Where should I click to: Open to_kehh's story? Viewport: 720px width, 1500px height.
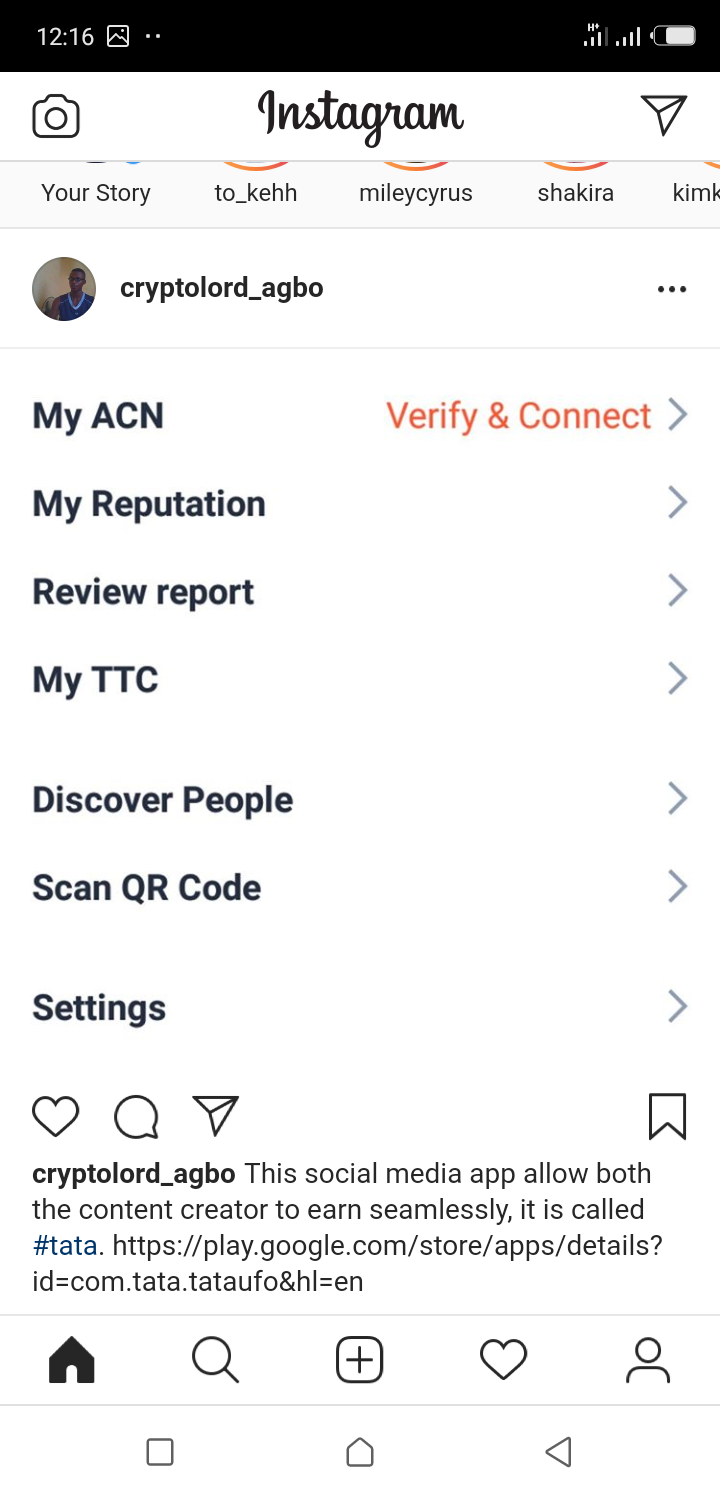256,192
